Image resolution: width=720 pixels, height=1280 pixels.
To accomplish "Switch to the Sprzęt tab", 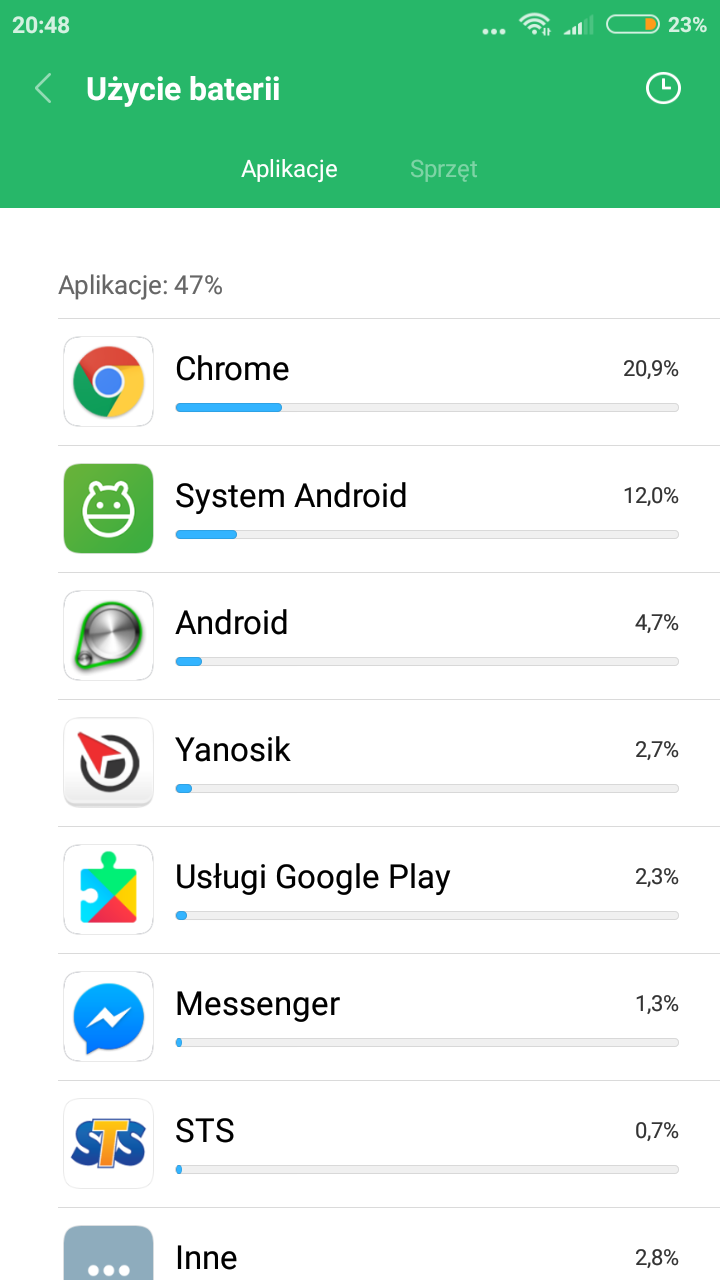I will (x=443, y=169).
